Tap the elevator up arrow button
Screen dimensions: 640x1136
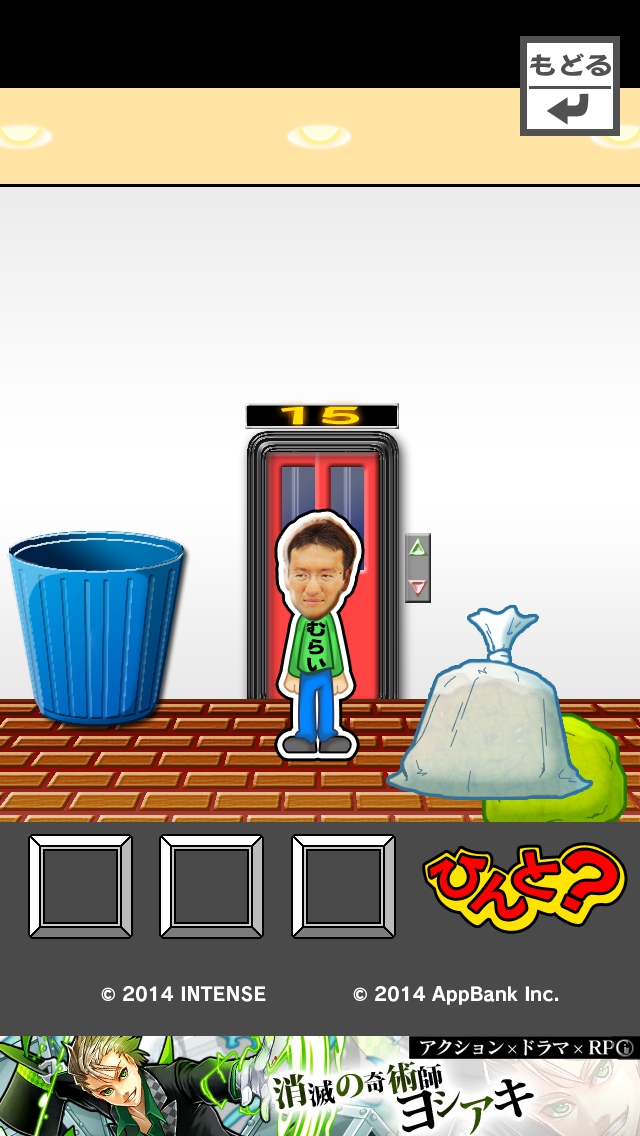point(418,548)
